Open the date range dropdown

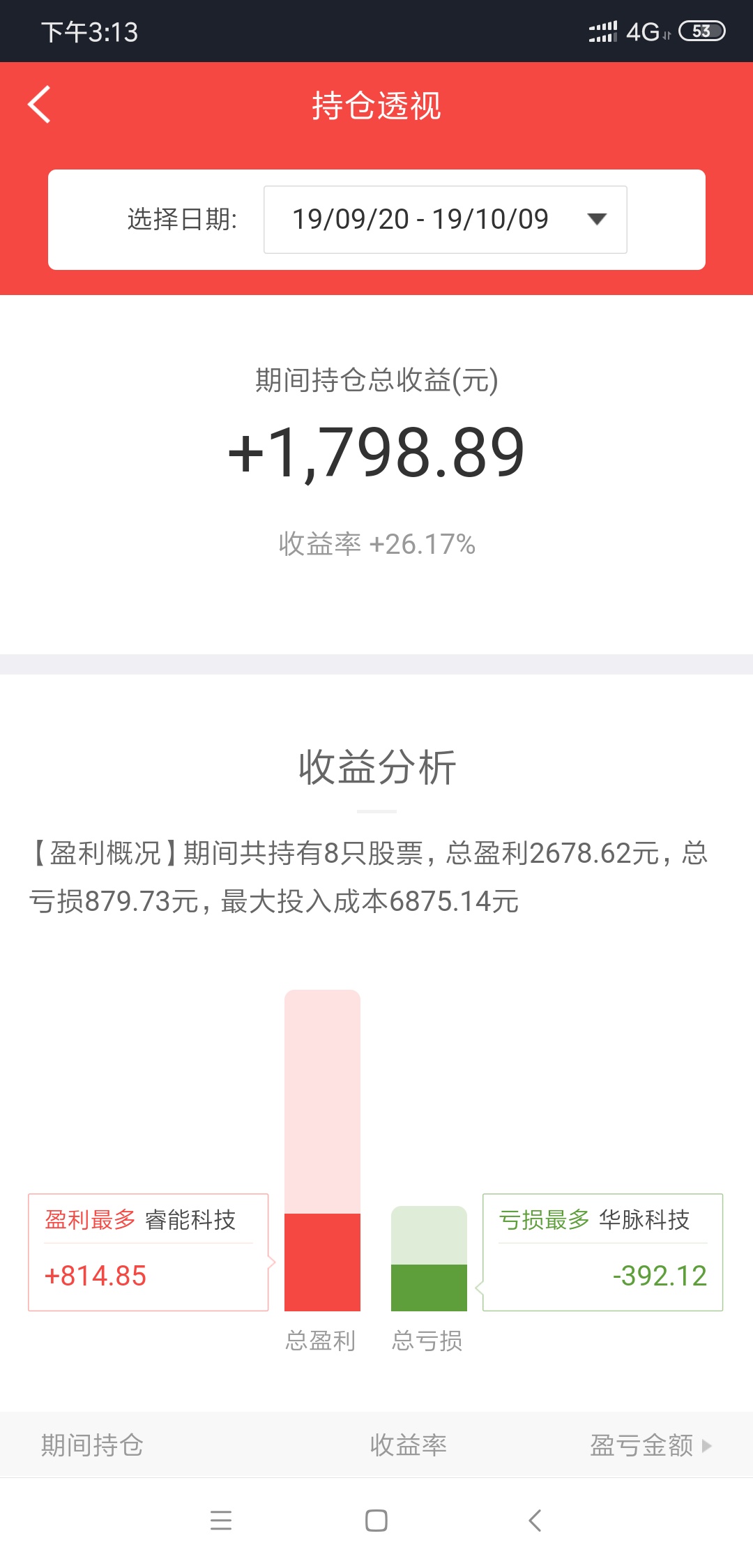click(445, 219)
